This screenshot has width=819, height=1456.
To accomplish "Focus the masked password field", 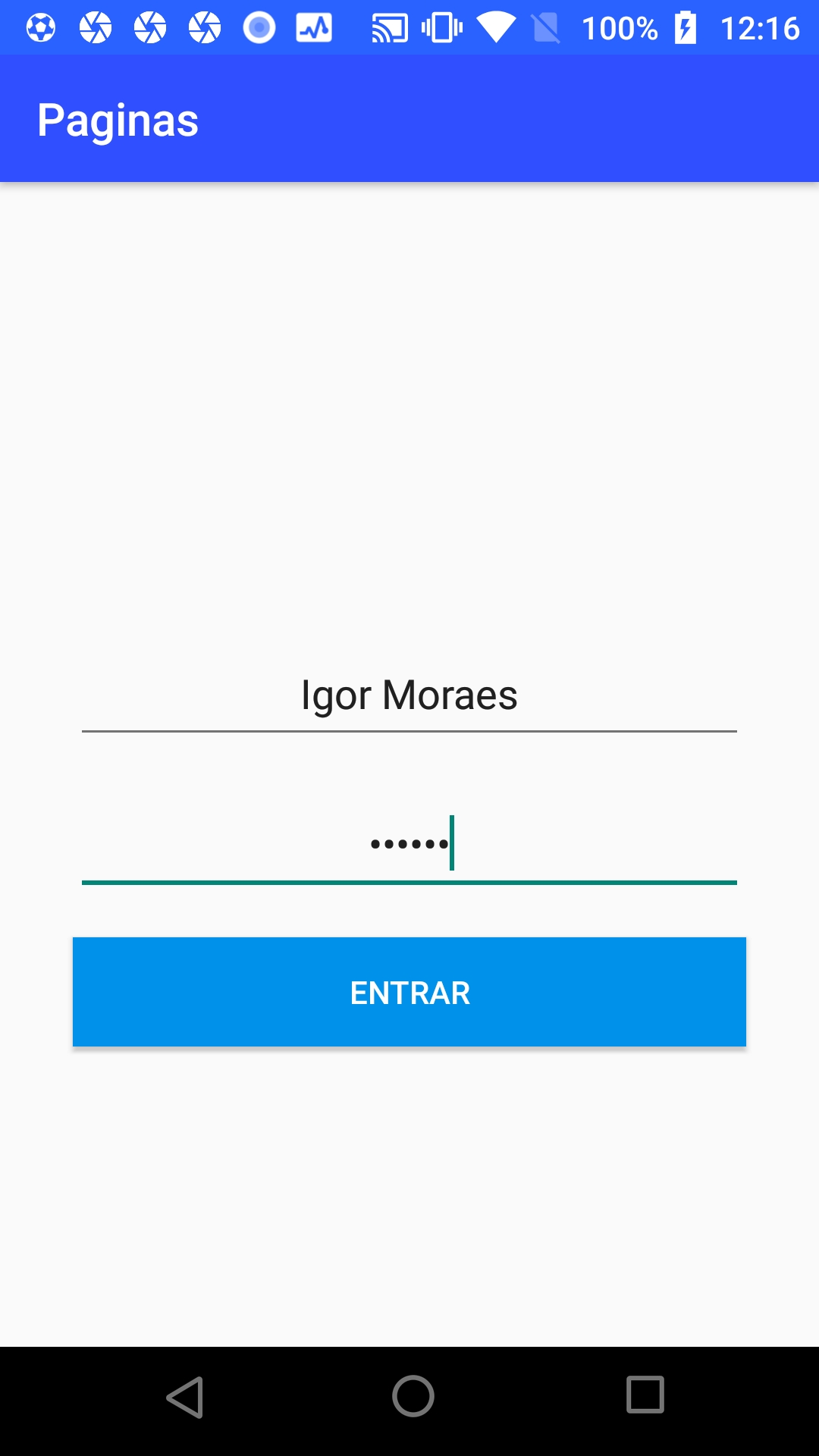I will tap(409, 843).
